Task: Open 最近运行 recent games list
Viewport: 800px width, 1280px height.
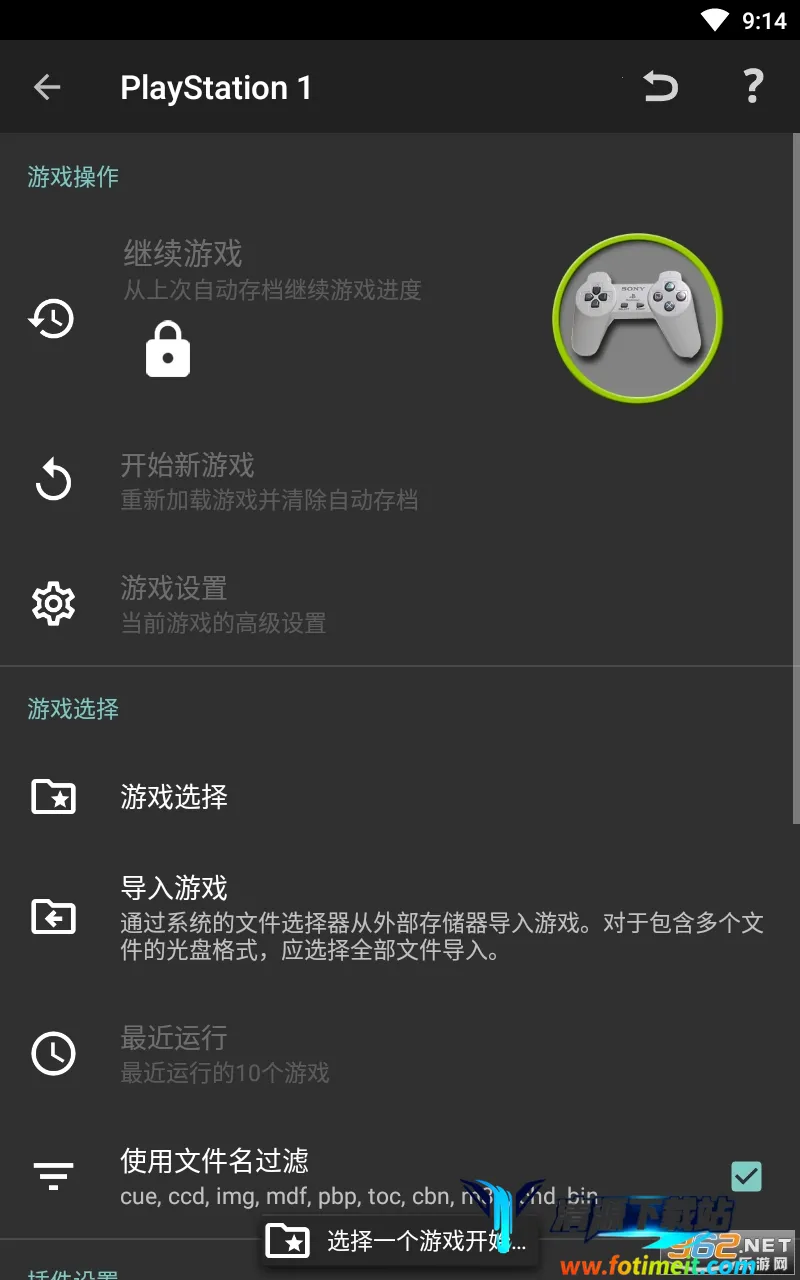Action: pos(224,1053)
